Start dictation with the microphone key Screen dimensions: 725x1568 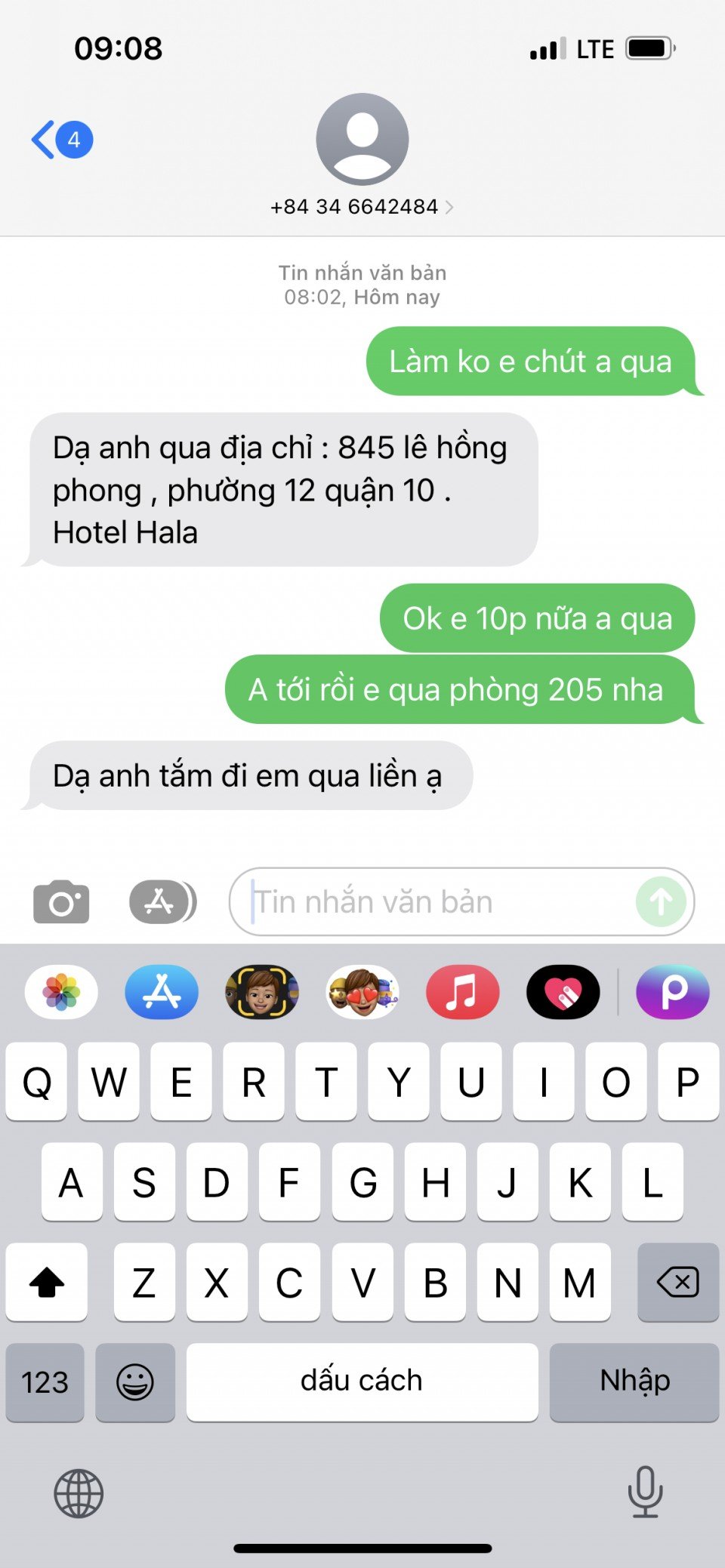pyautogui.click(x=645, y=1492)
